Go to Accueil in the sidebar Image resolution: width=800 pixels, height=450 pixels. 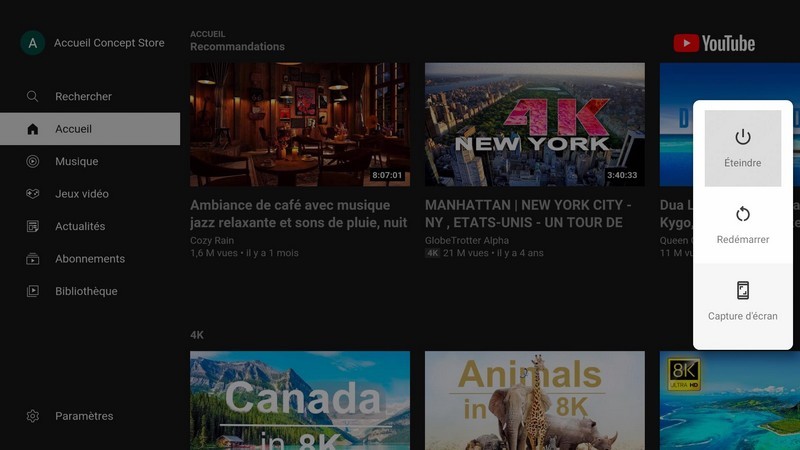coord(74,129)
